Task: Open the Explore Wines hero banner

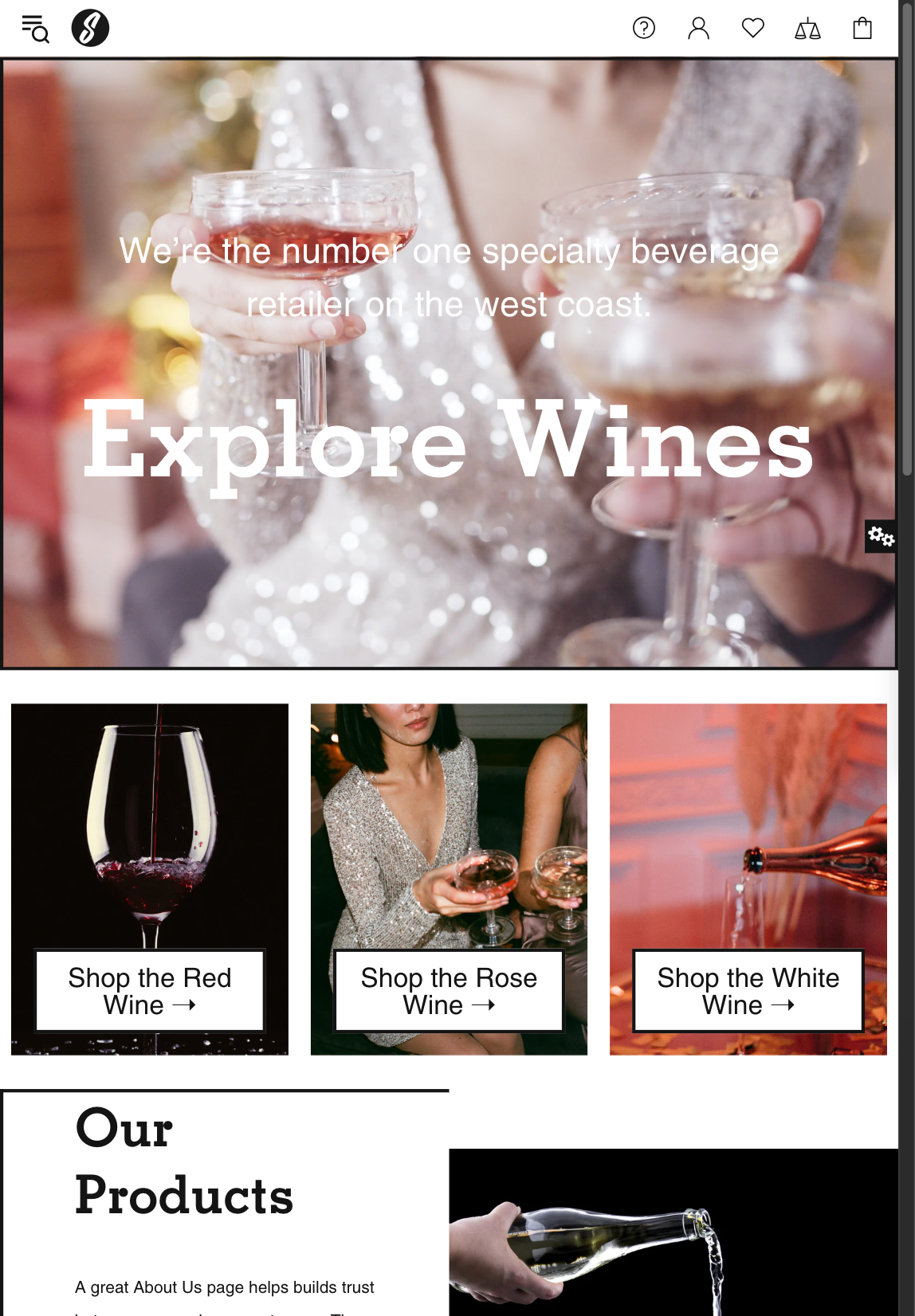Action: 449,442
